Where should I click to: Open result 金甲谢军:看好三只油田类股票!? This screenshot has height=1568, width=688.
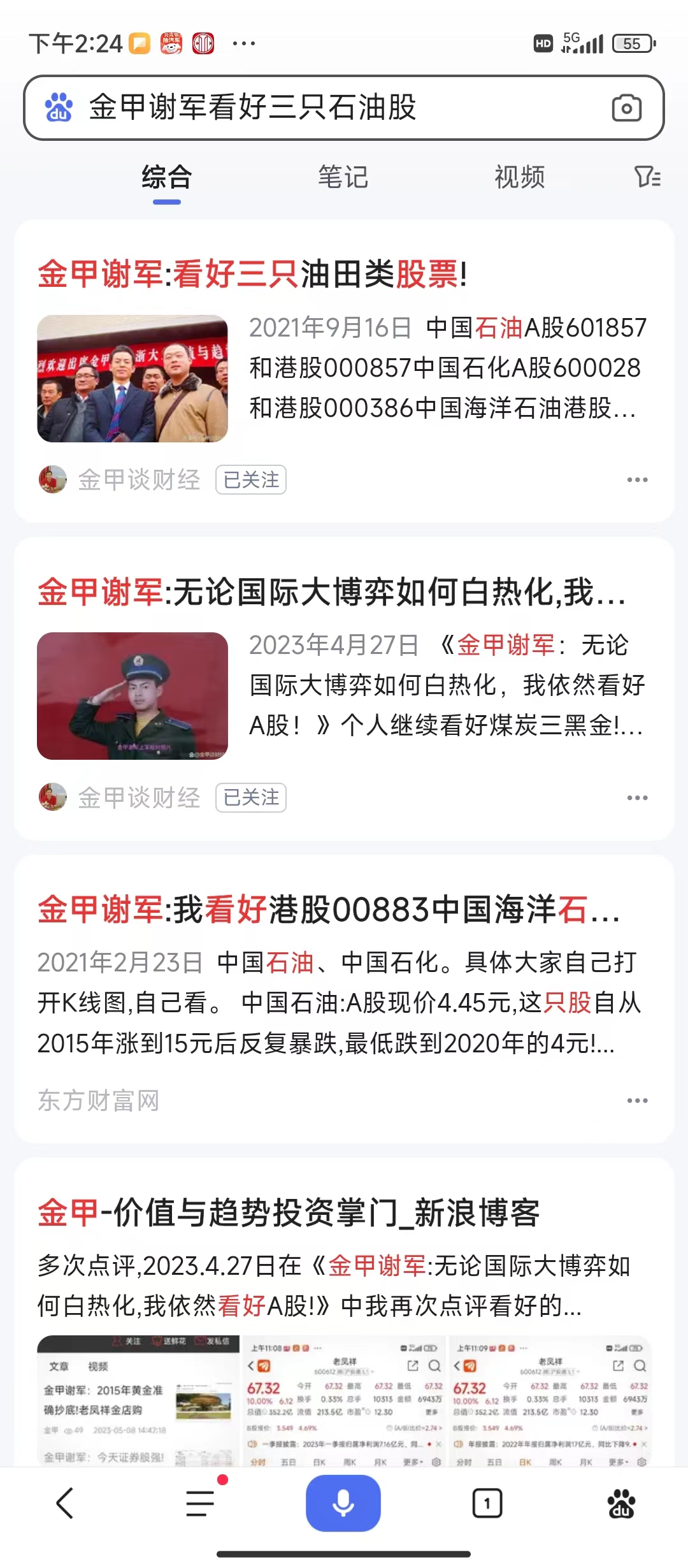tap(252, 274)
